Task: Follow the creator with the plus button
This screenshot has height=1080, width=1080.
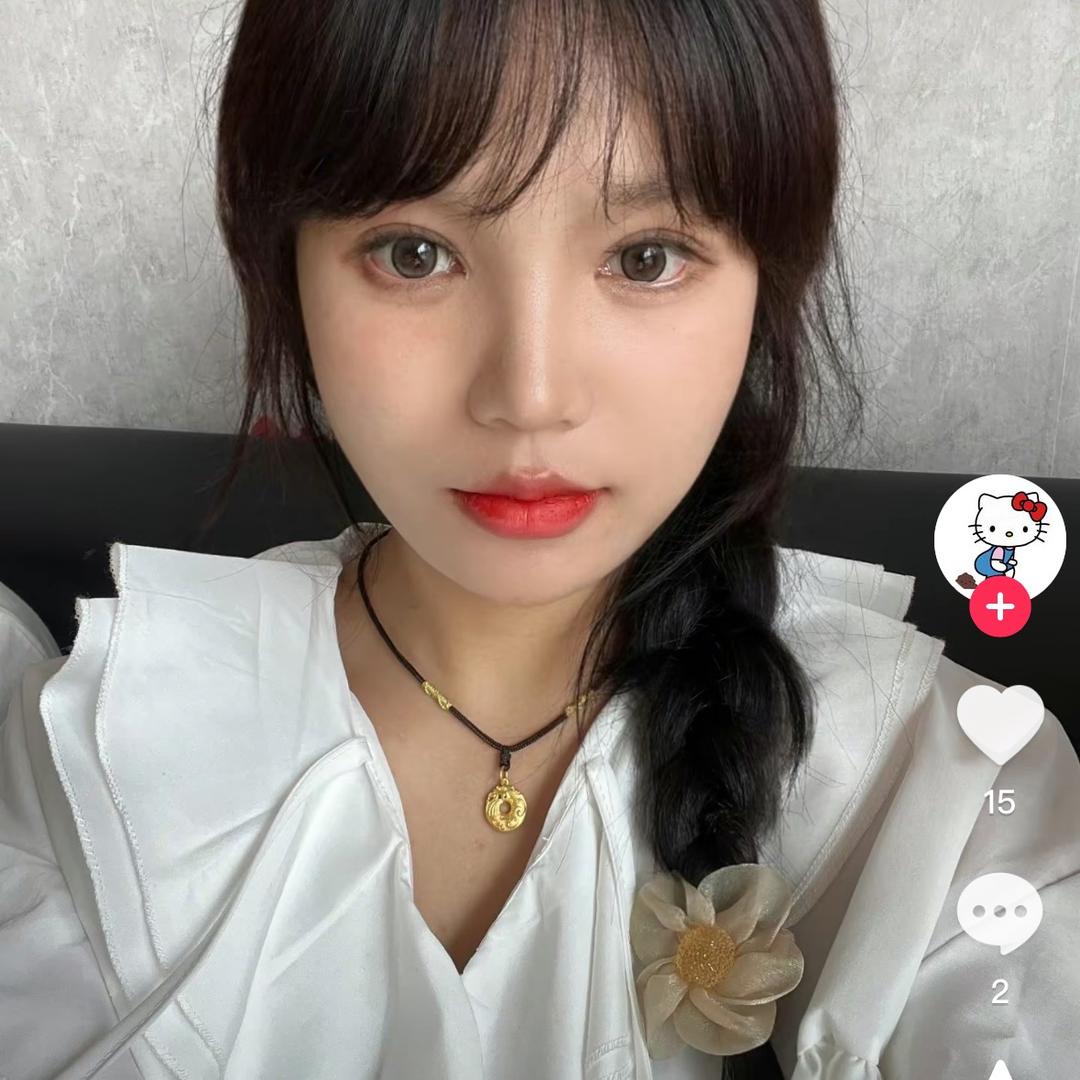Action: click(x=999, y=607)
